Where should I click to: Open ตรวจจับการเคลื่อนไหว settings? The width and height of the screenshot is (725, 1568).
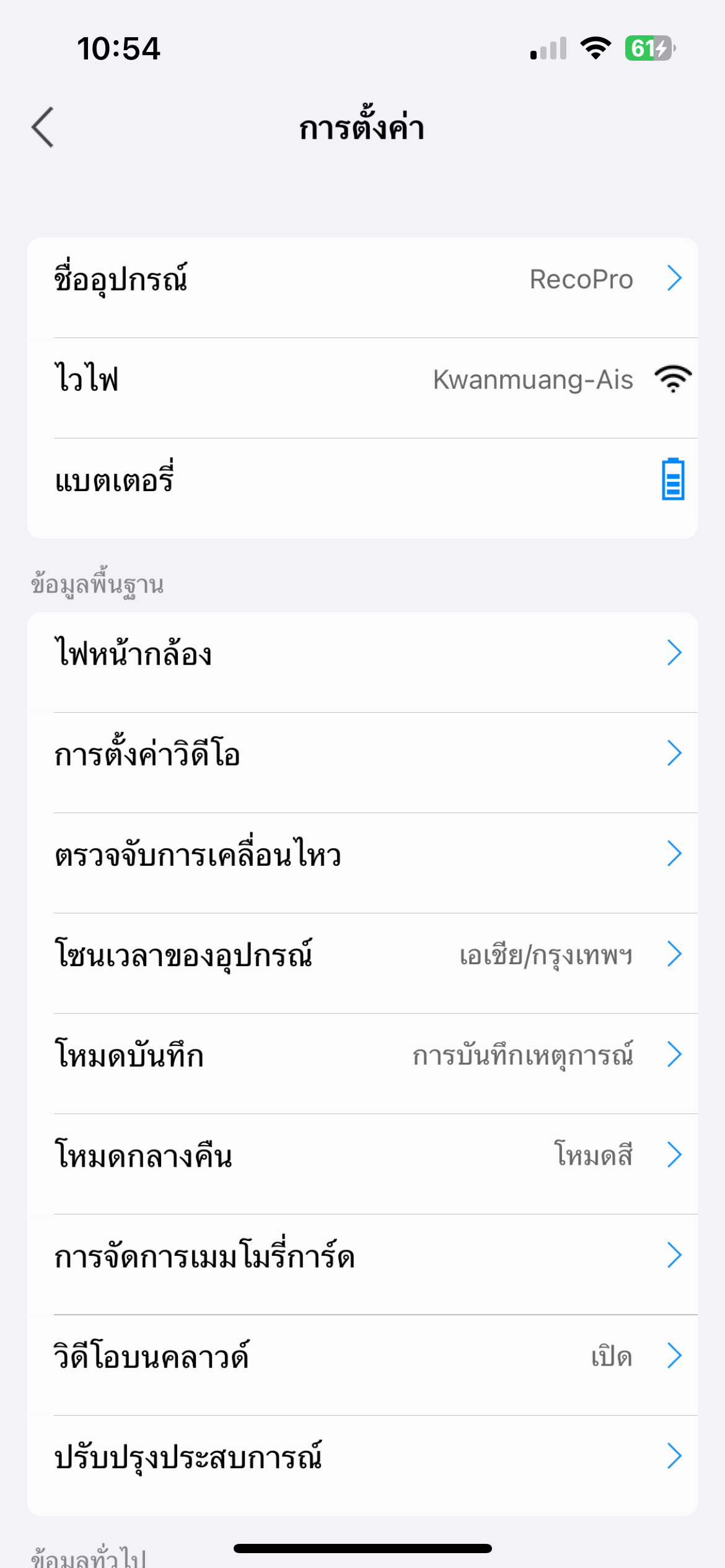pos(362,854)
